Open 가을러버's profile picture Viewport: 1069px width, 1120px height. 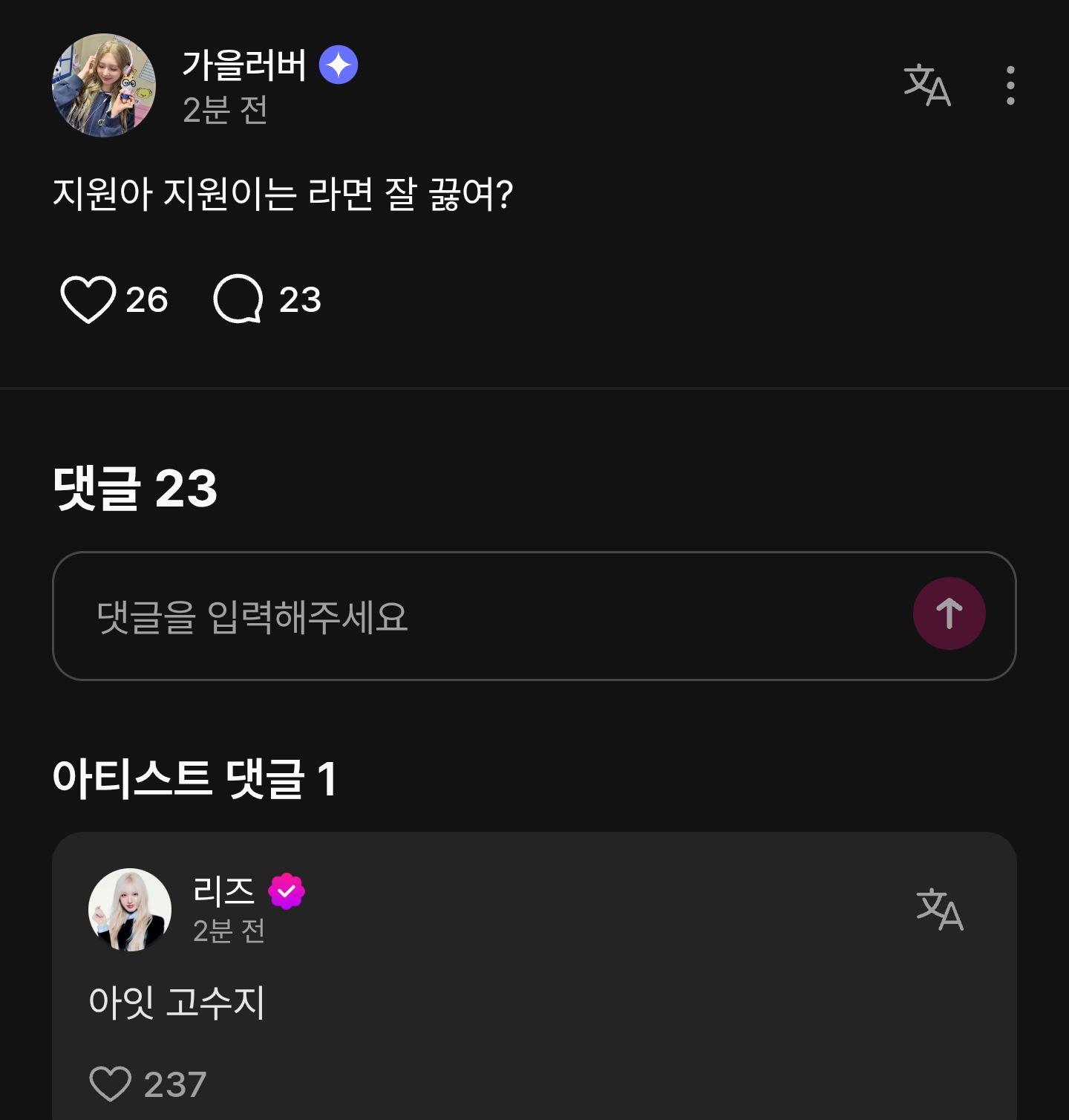coord(104,85)
